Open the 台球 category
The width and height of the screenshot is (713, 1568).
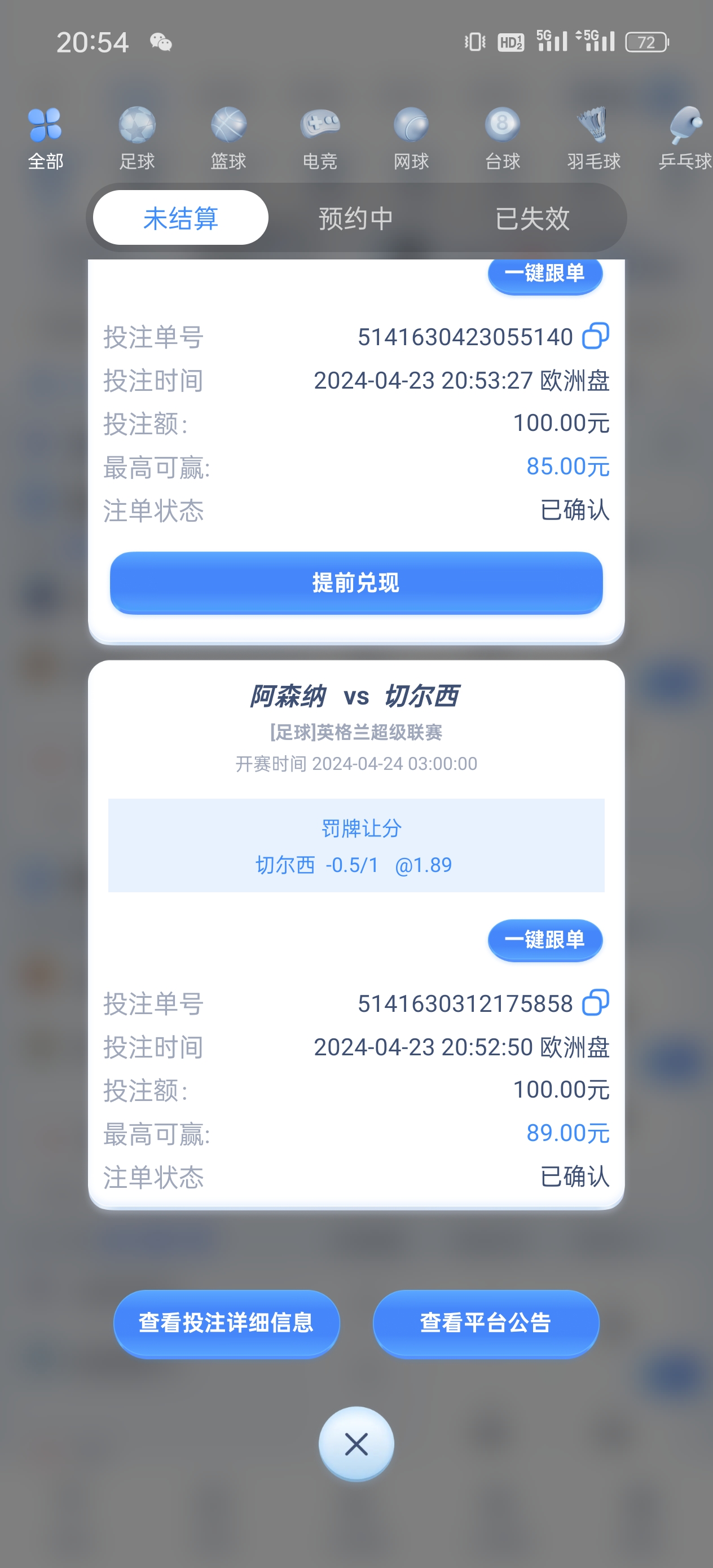click(x=503, y=139)
